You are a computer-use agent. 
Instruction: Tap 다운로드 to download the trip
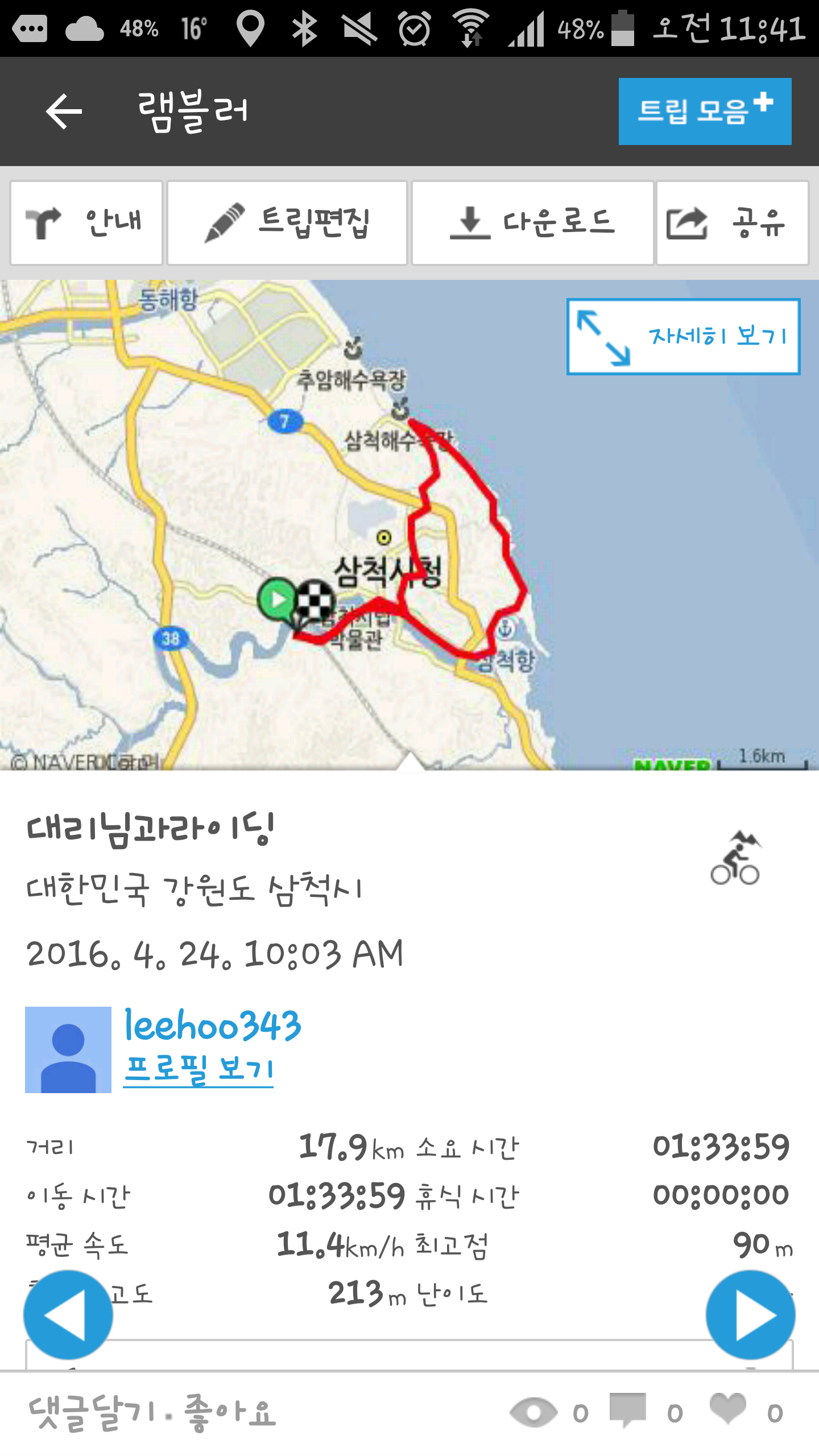532,222
